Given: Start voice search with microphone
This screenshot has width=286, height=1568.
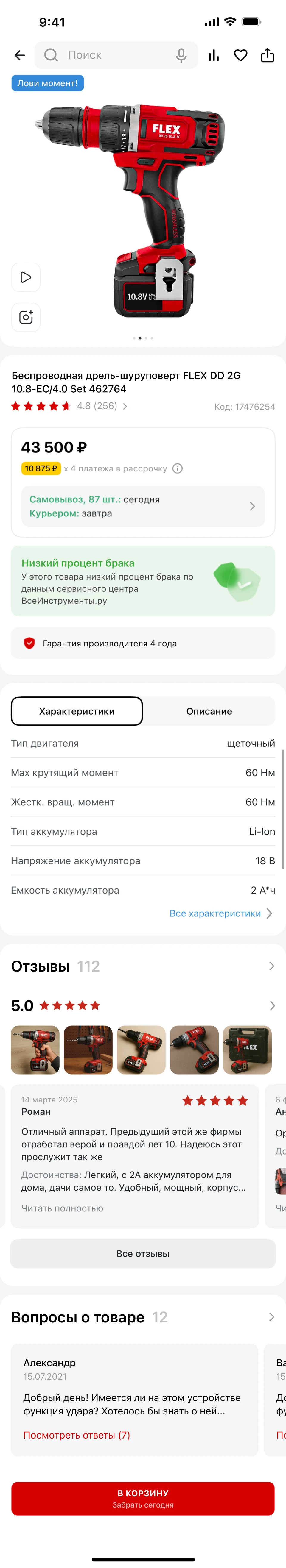Looking at the screenshot, I should pos(181,55).
